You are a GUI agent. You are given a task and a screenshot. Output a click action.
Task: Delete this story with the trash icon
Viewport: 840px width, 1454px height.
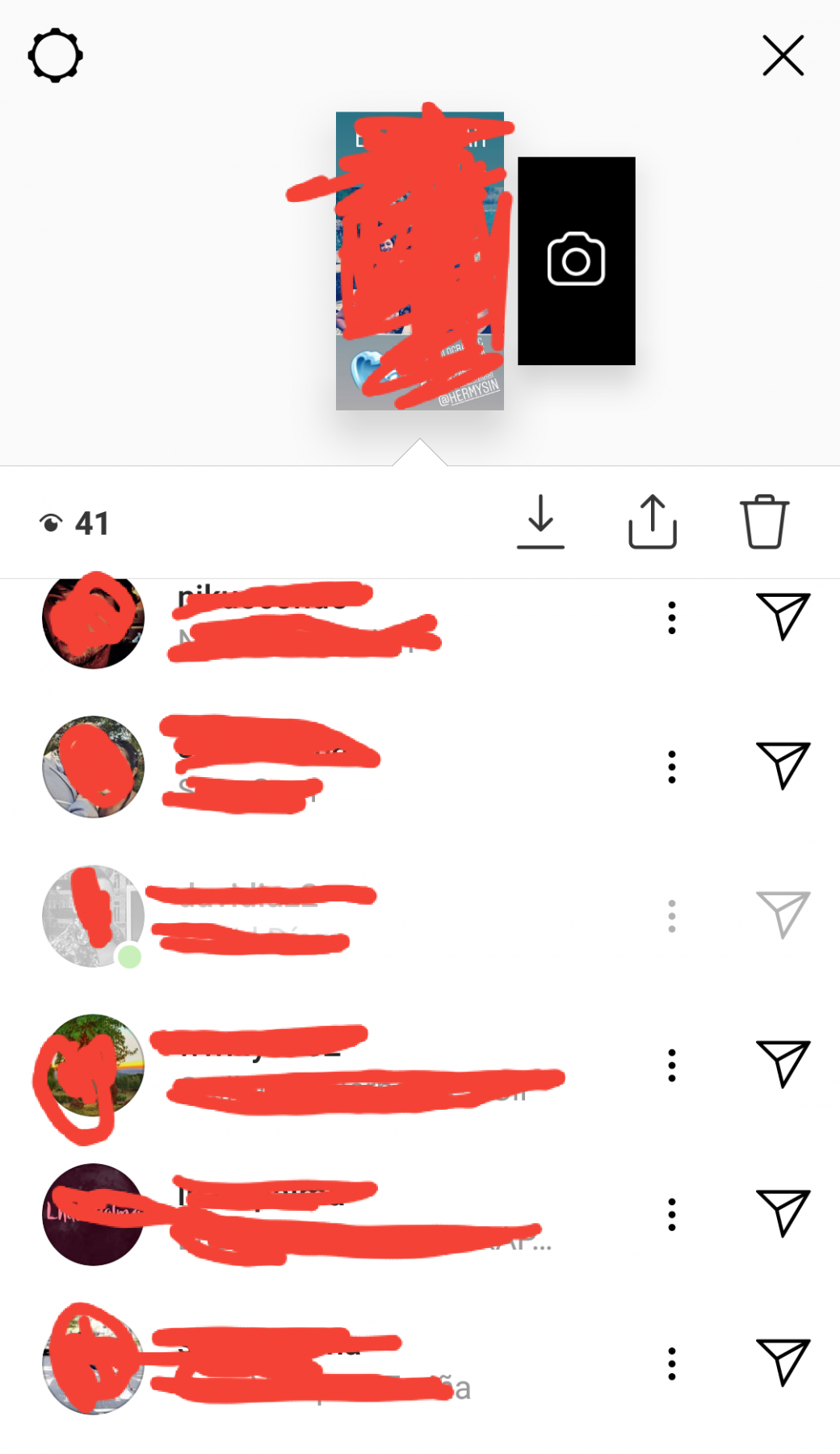pyautogui.click(x=763, y=522)
